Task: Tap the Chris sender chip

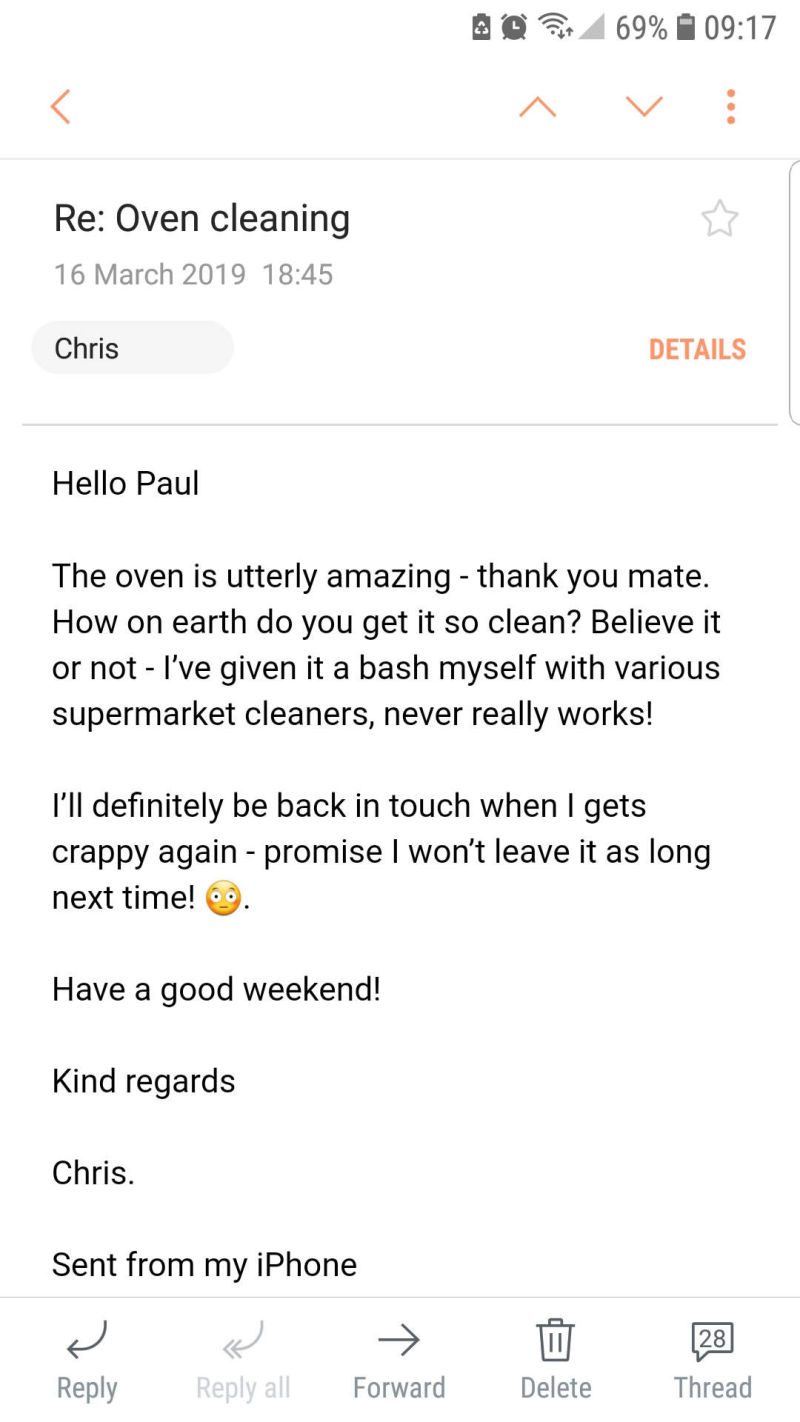Action: tap(132, 348)
